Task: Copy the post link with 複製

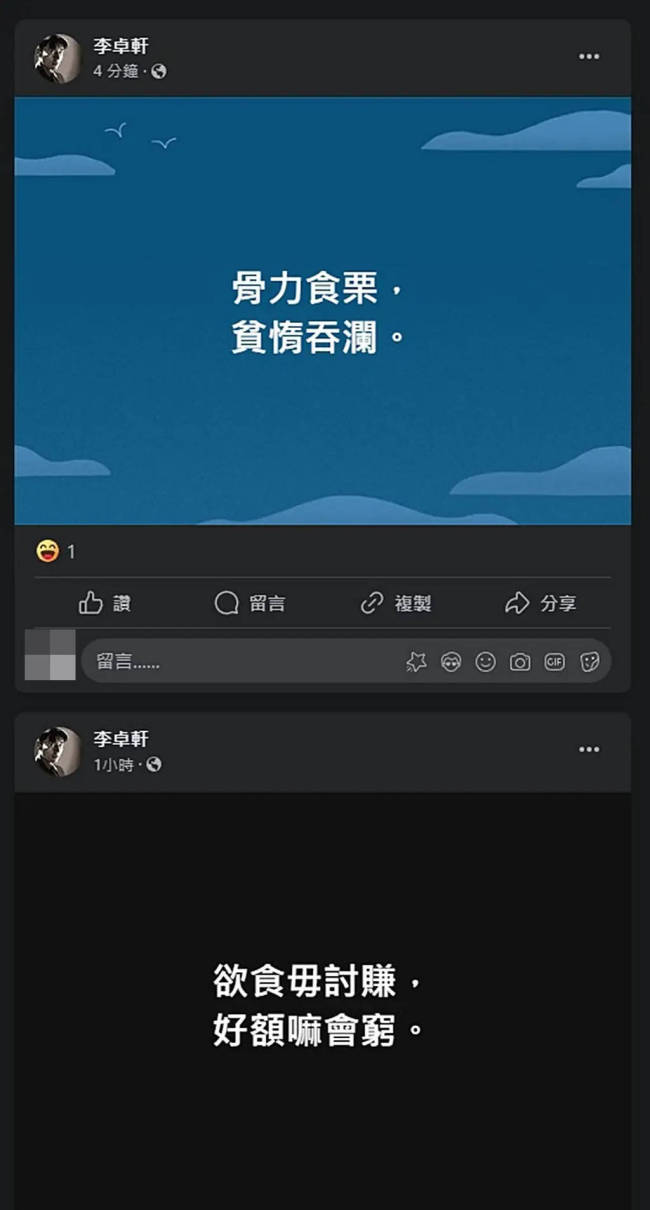Action: tap(395, 603)
